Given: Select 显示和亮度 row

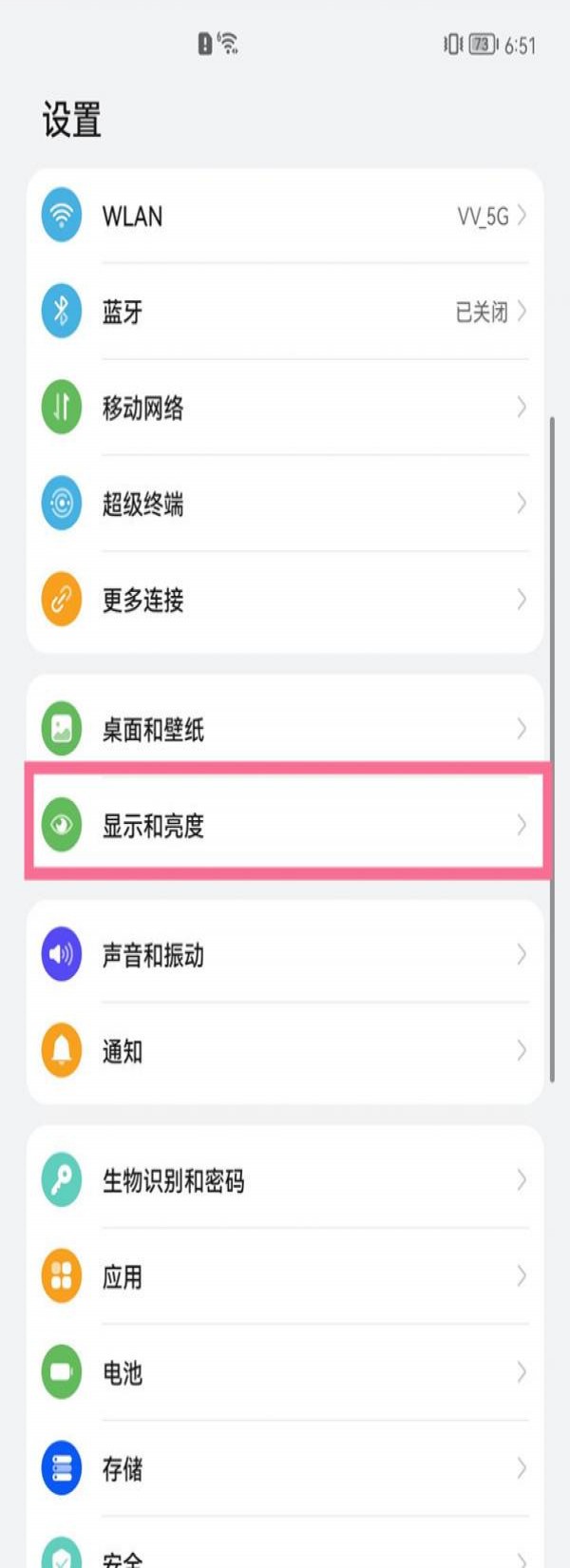Looking at the screenshot, I should tap(285, 825).
